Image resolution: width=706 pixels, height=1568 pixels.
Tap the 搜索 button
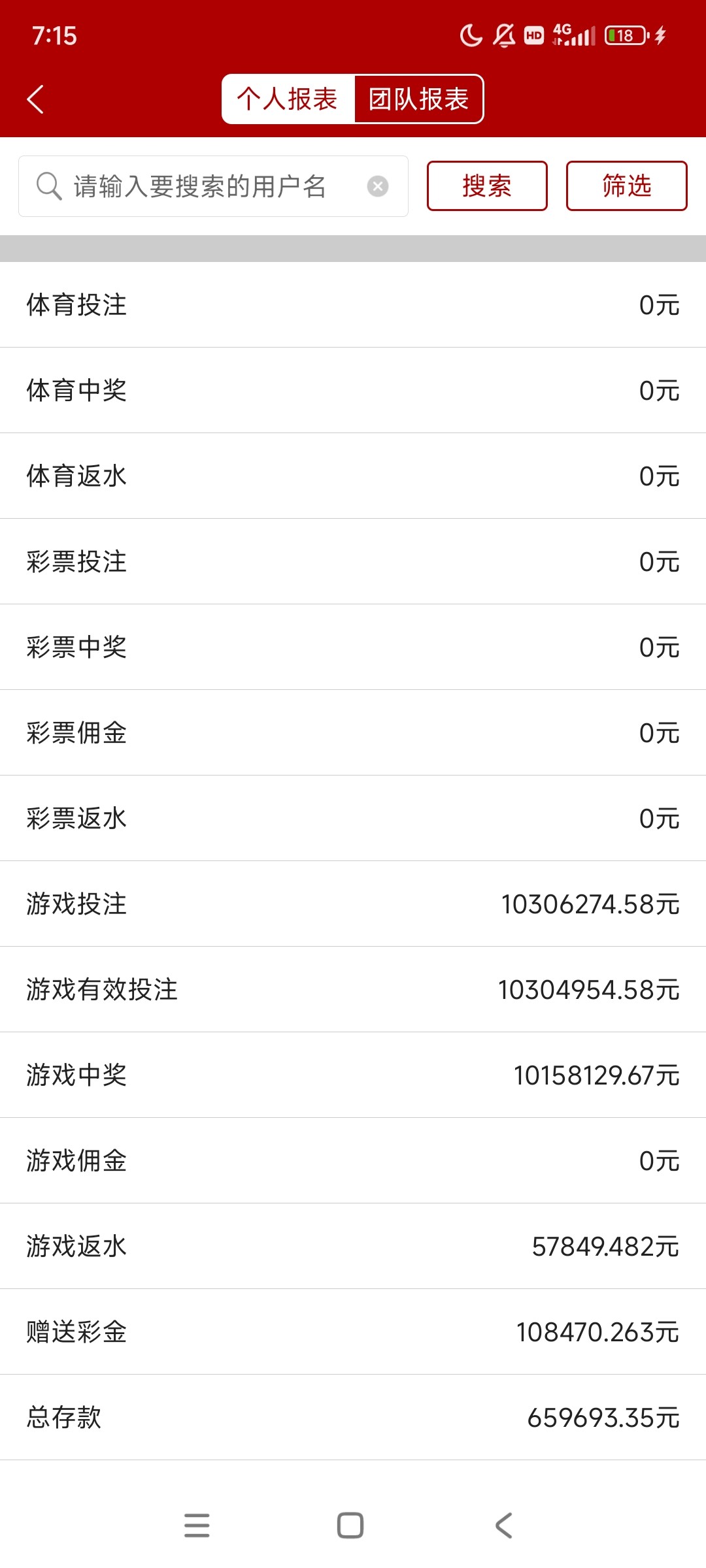(x=487, y=186)
